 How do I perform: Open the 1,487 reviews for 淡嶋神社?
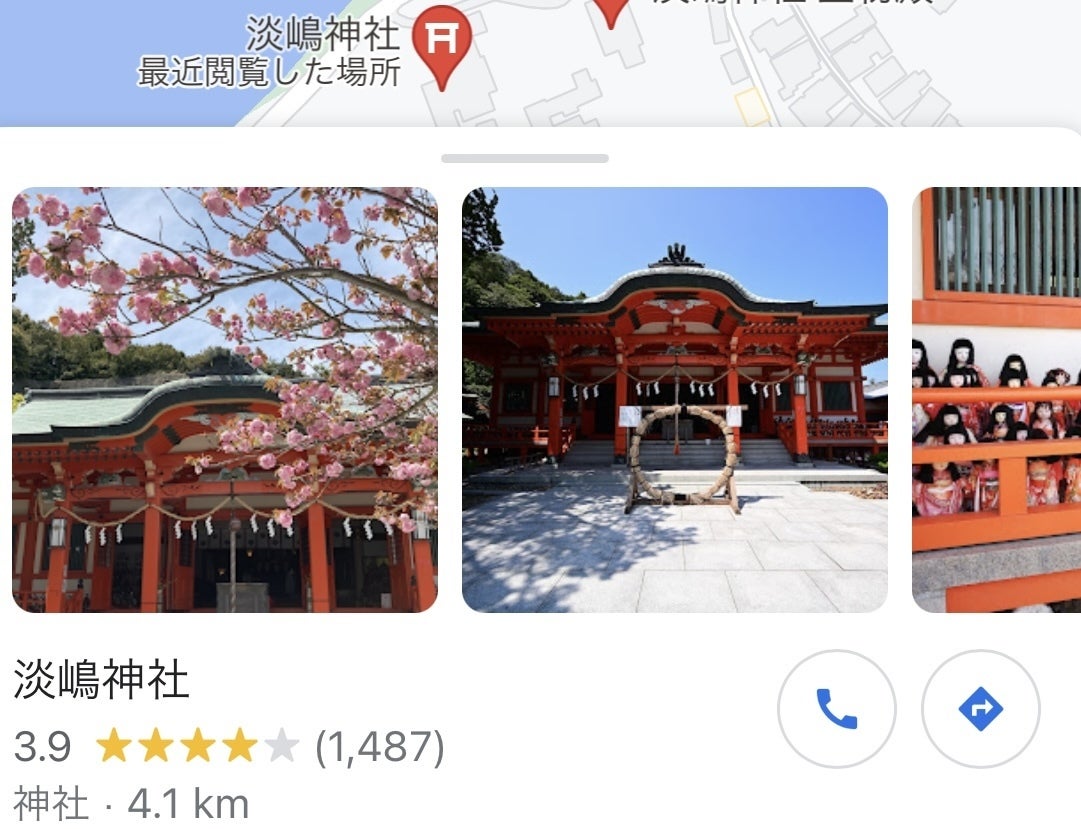(379, 746)
